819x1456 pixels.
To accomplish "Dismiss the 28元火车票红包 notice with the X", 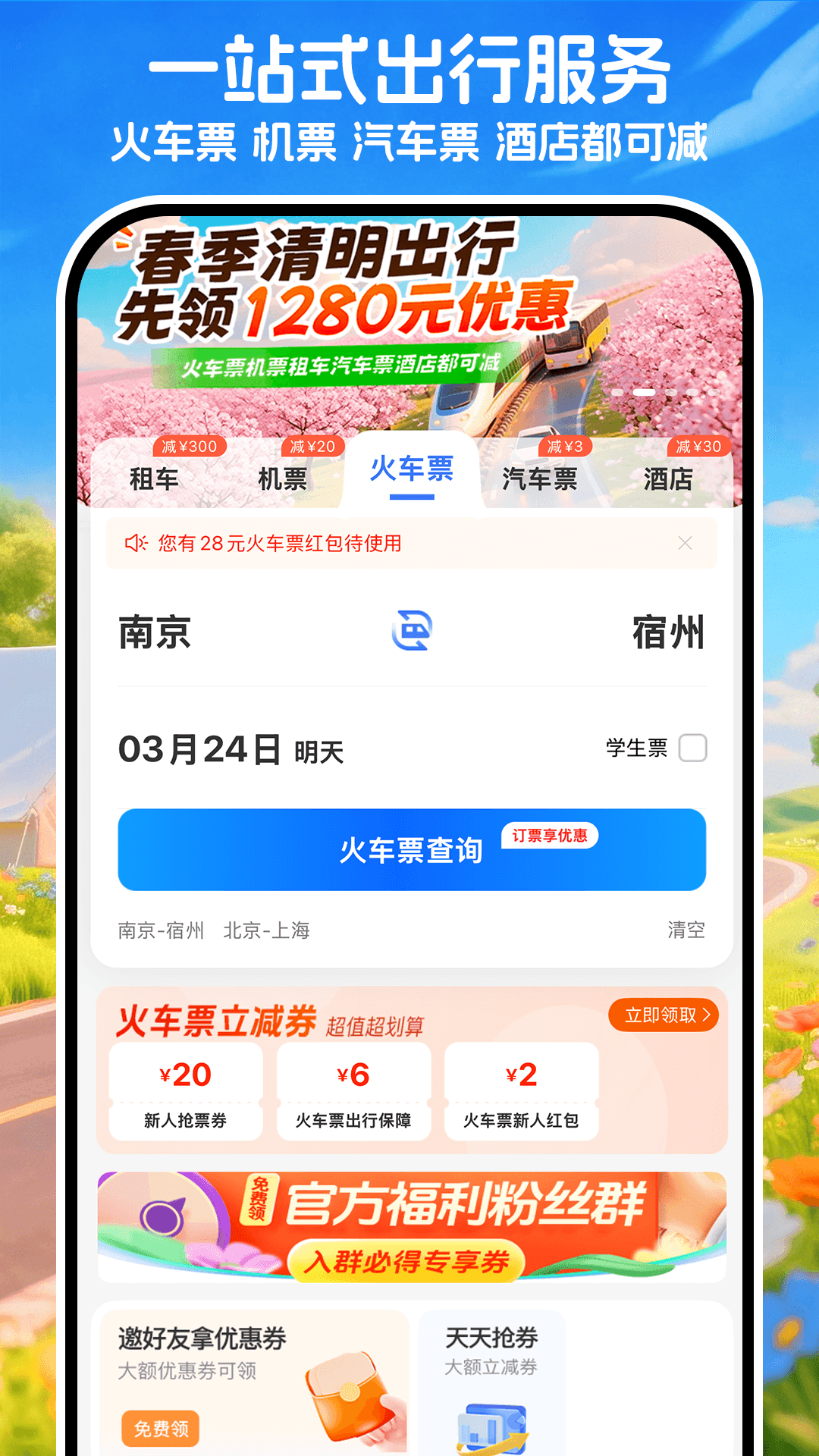I will point(685,543).
